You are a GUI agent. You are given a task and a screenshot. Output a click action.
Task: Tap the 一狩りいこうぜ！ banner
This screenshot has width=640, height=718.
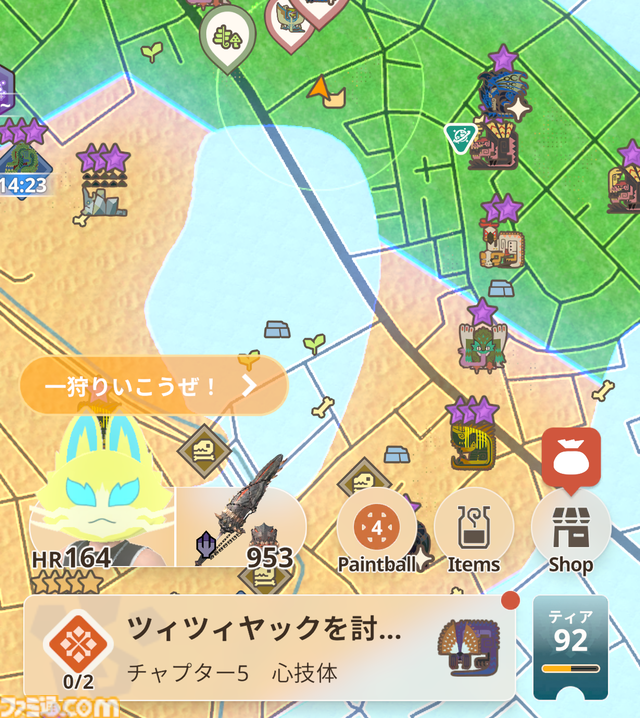tap(153, 385)
